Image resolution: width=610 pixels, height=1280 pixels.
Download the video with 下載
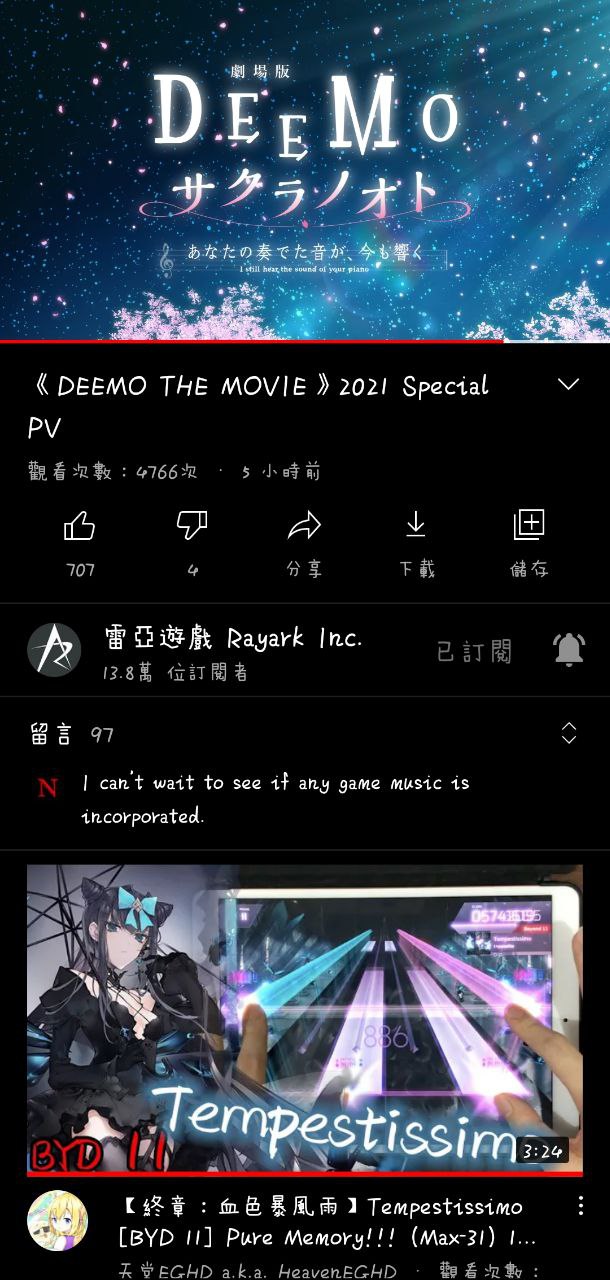click(416, 540)
